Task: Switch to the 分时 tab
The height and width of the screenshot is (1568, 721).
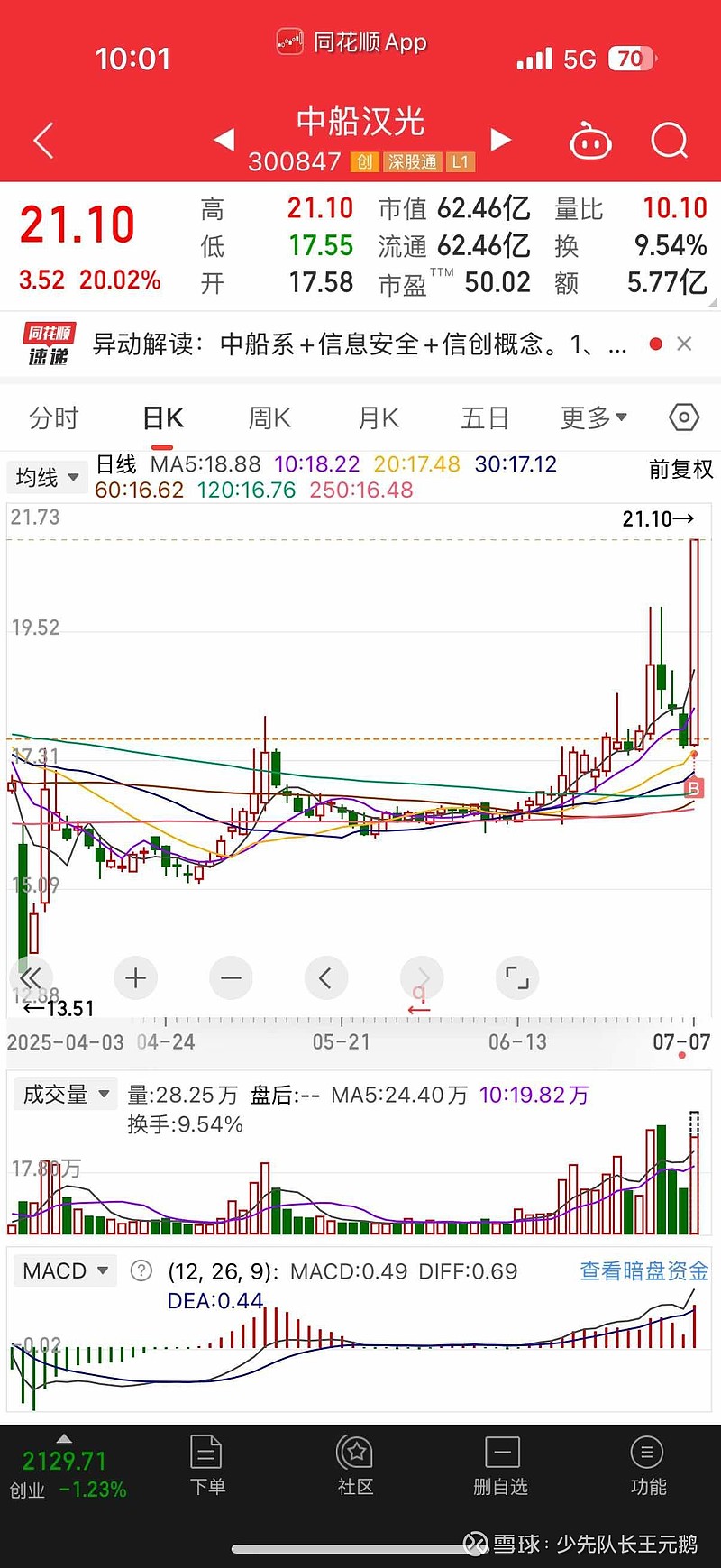Action: point(54,418)
